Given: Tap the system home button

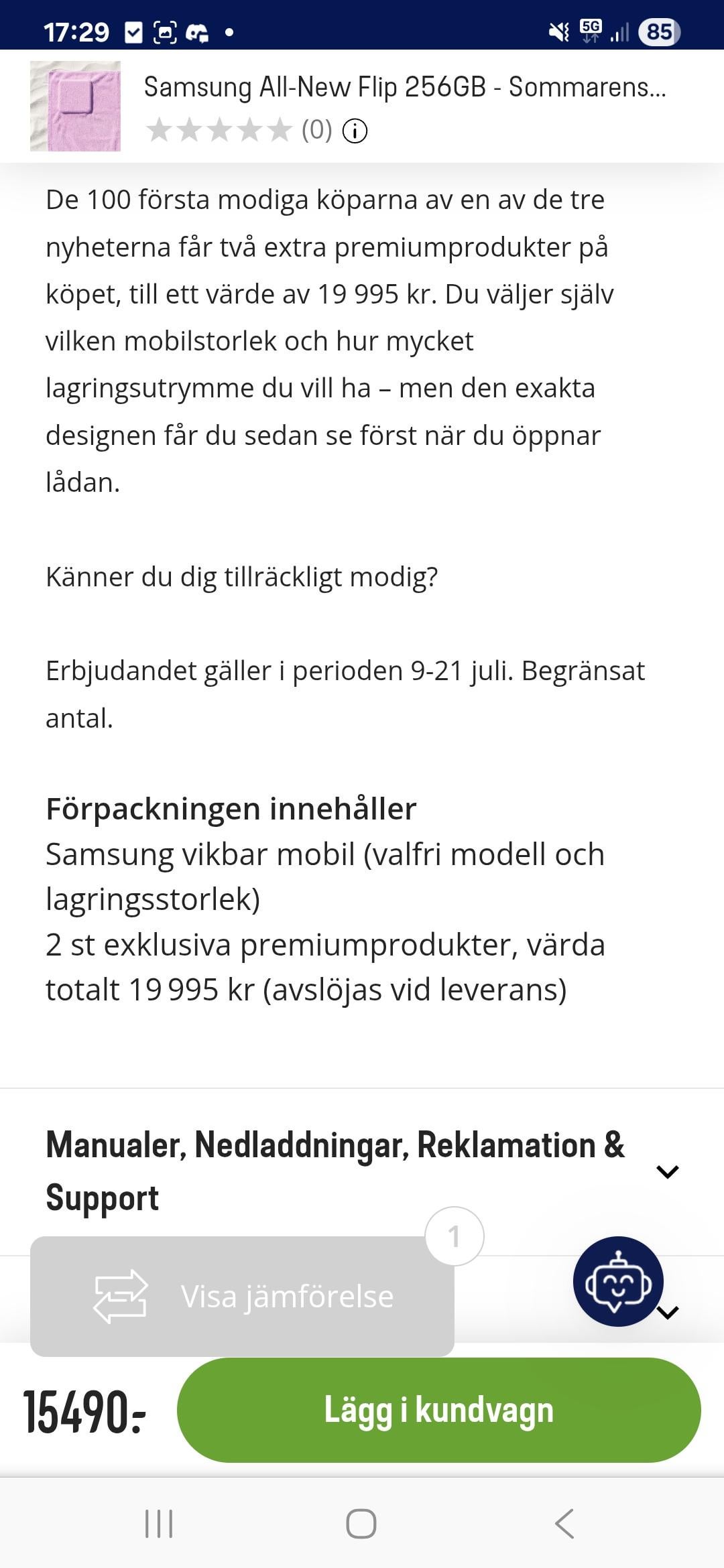Looking at the screenshot, I should [361, 1524].
